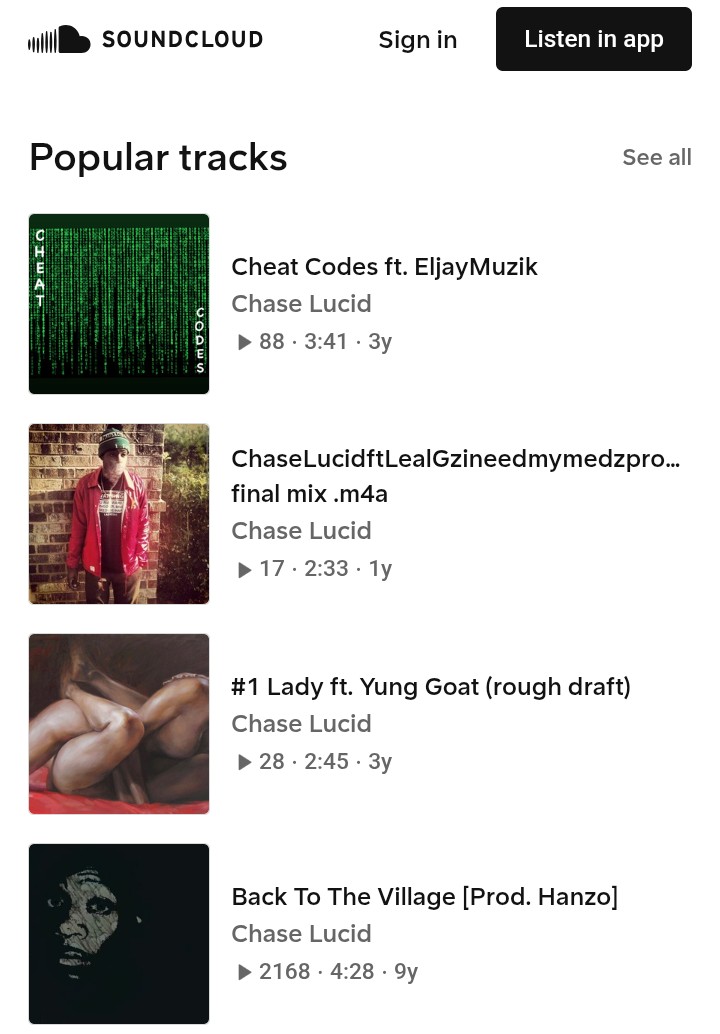Go to the SoundCloud home page
The width and height of the screenshot is (720, 1034).
[145, 40]
